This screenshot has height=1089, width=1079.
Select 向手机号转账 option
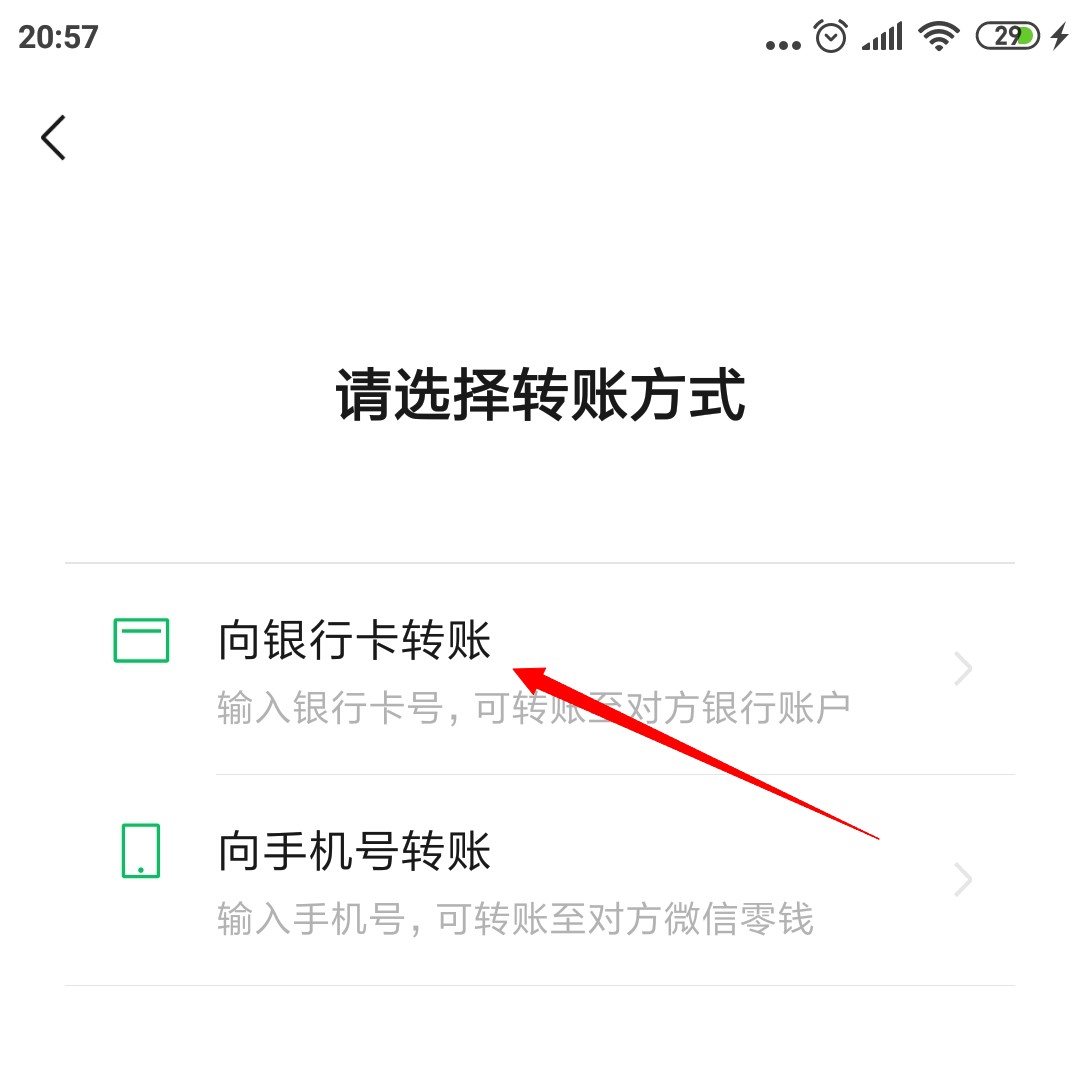coord(355,853)
